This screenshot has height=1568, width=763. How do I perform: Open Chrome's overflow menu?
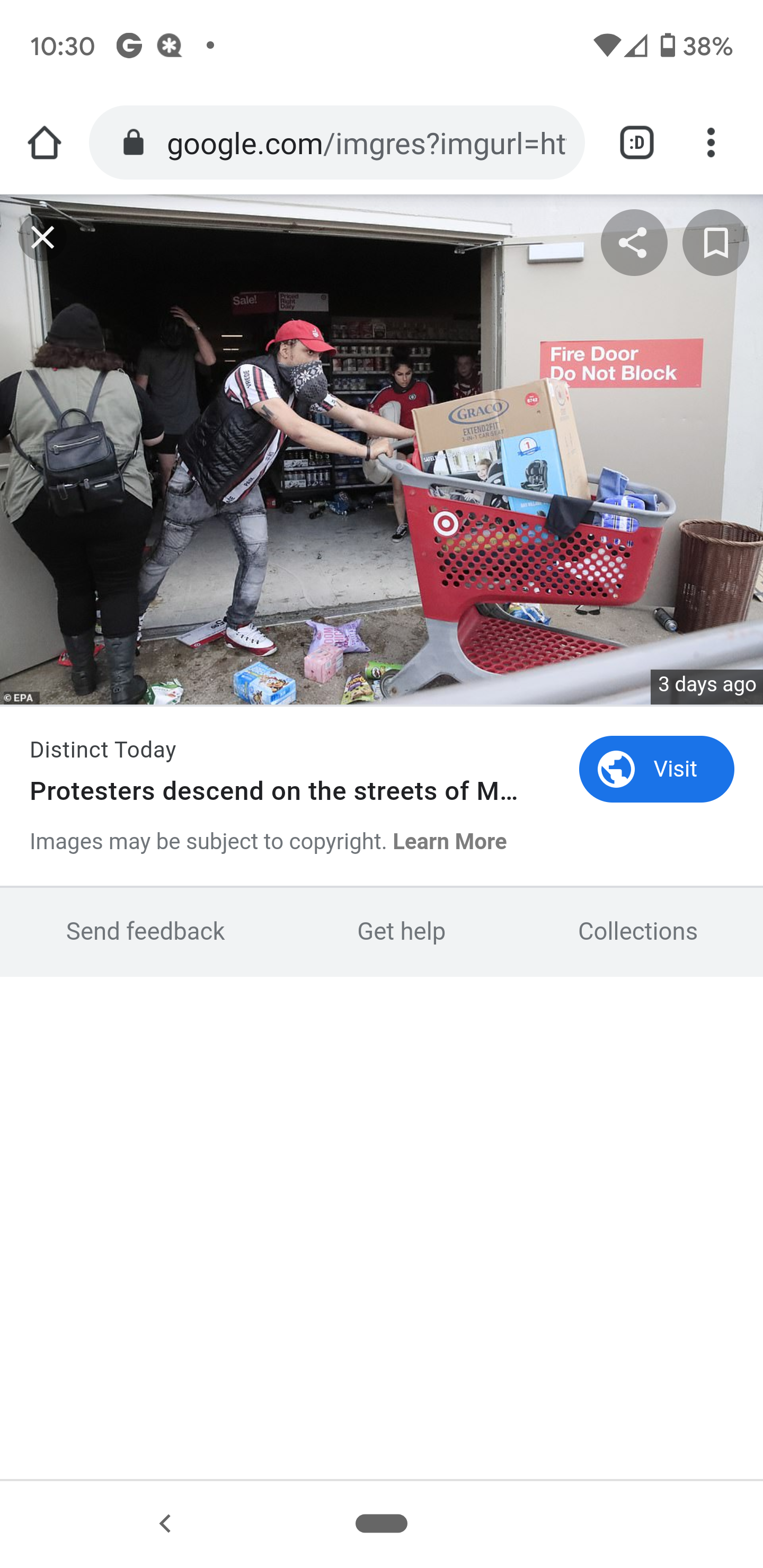[x=711, y=143]
